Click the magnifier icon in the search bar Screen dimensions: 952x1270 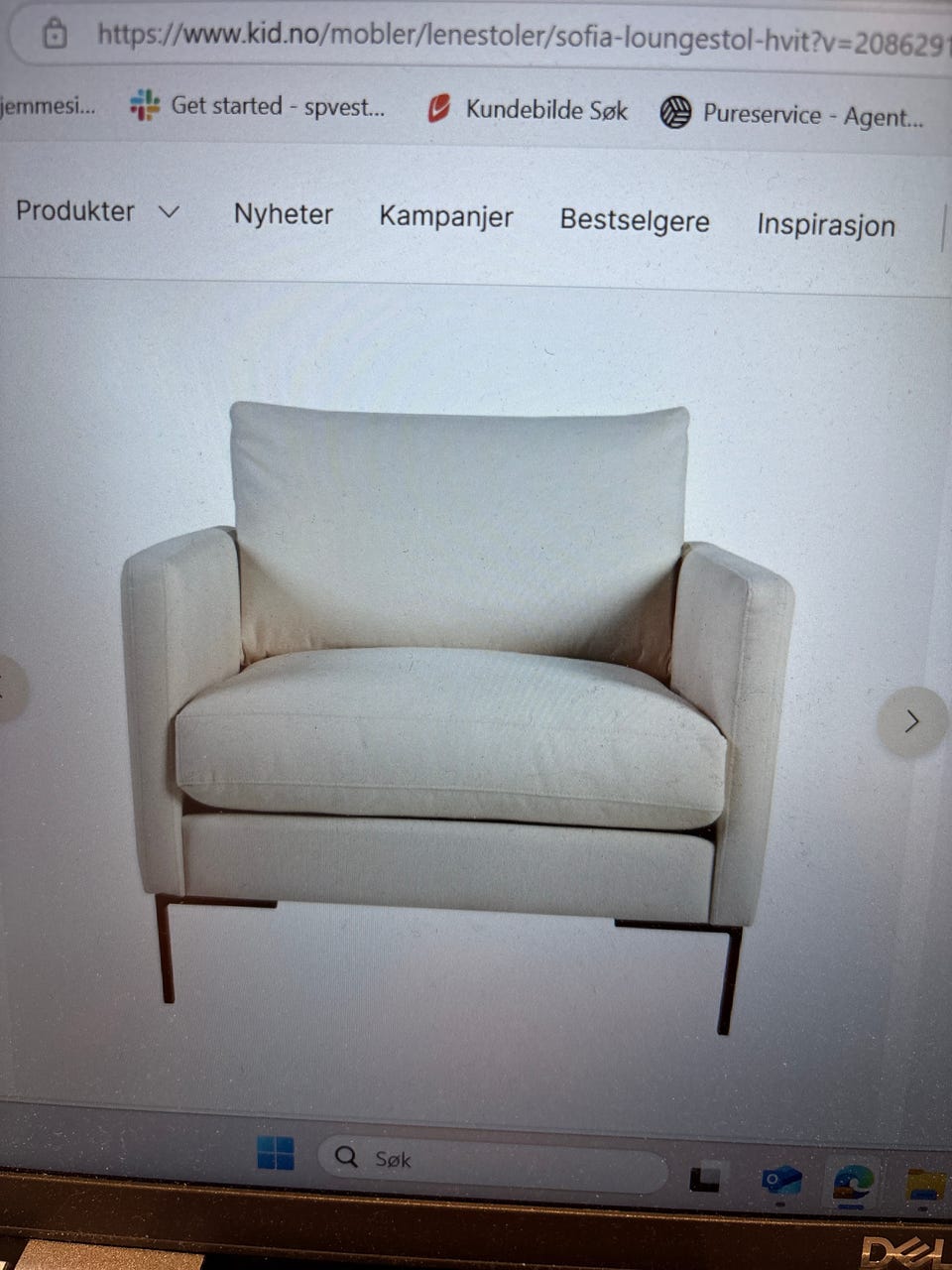click(345, 1158)
